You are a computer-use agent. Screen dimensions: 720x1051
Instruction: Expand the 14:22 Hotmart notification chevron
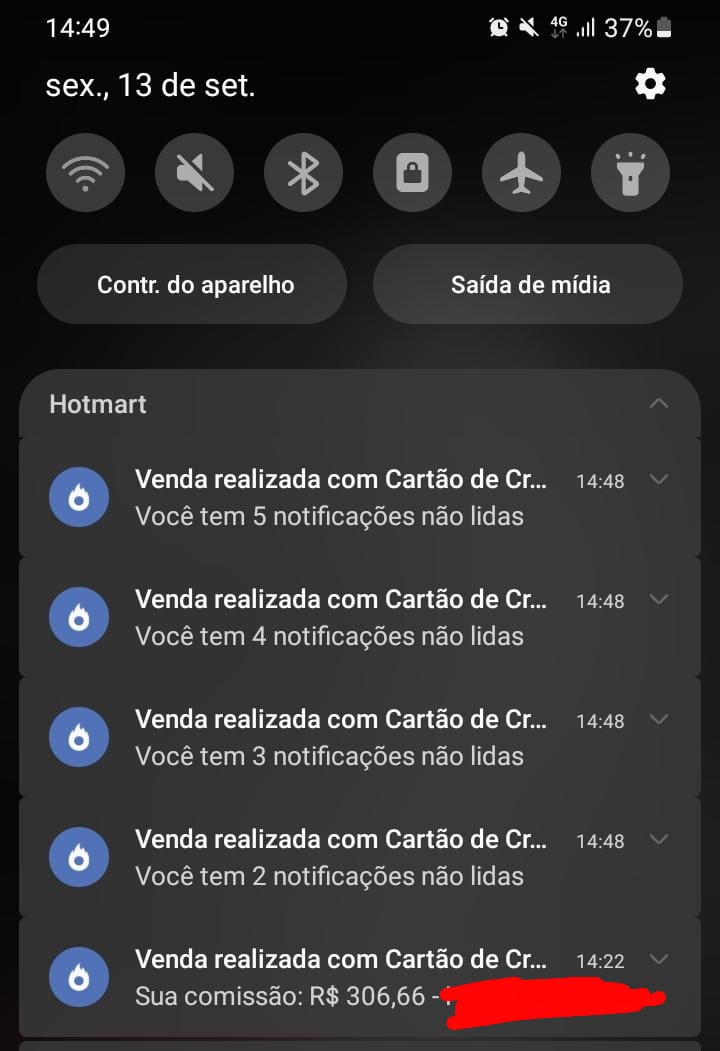coord(658,959)
